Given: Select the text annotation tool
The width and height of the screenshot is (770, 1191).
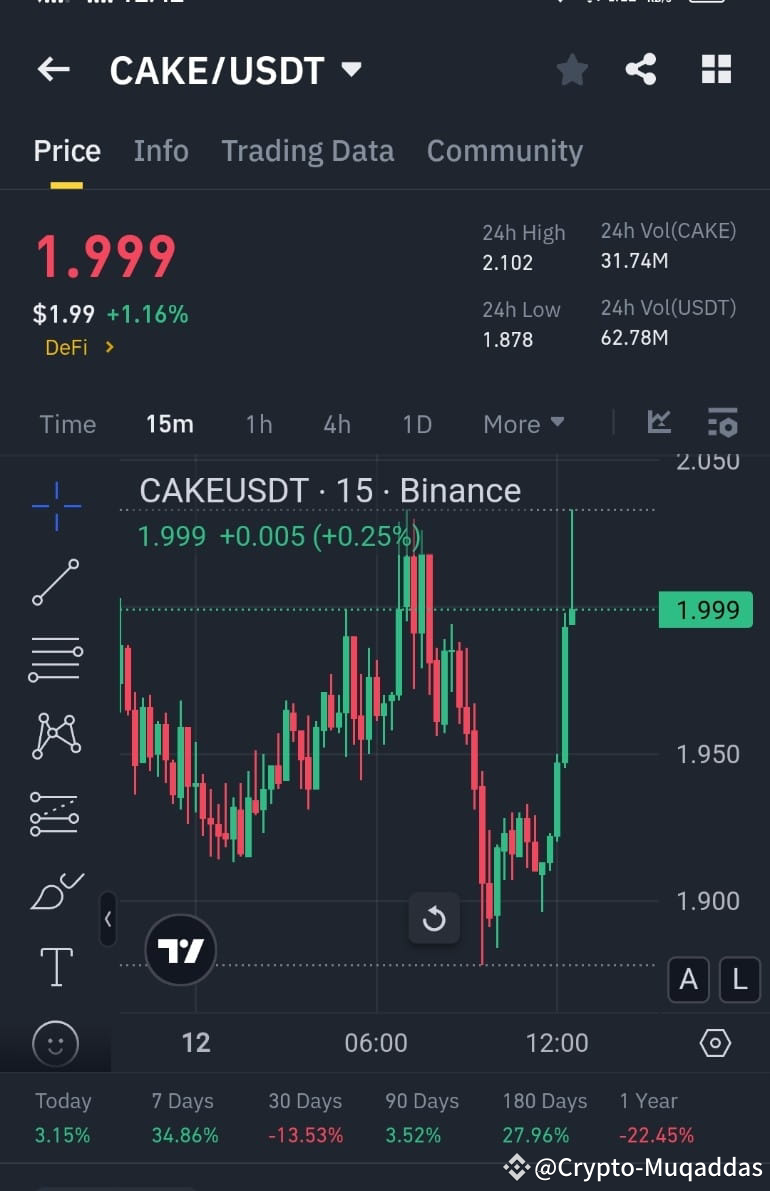Looking at the screenshot, I should click(55, 967).
